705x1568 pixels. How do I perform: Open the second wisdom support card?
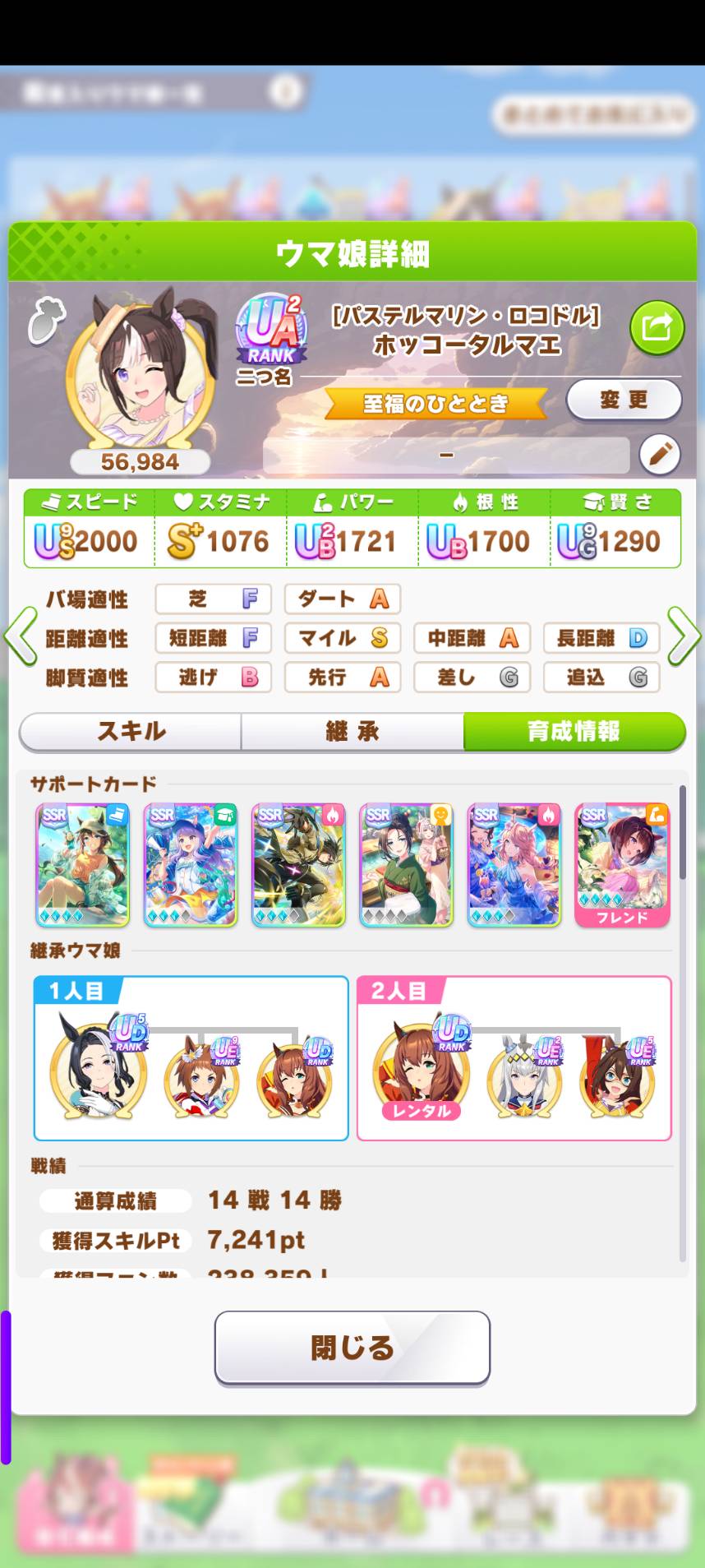point(191,865)
